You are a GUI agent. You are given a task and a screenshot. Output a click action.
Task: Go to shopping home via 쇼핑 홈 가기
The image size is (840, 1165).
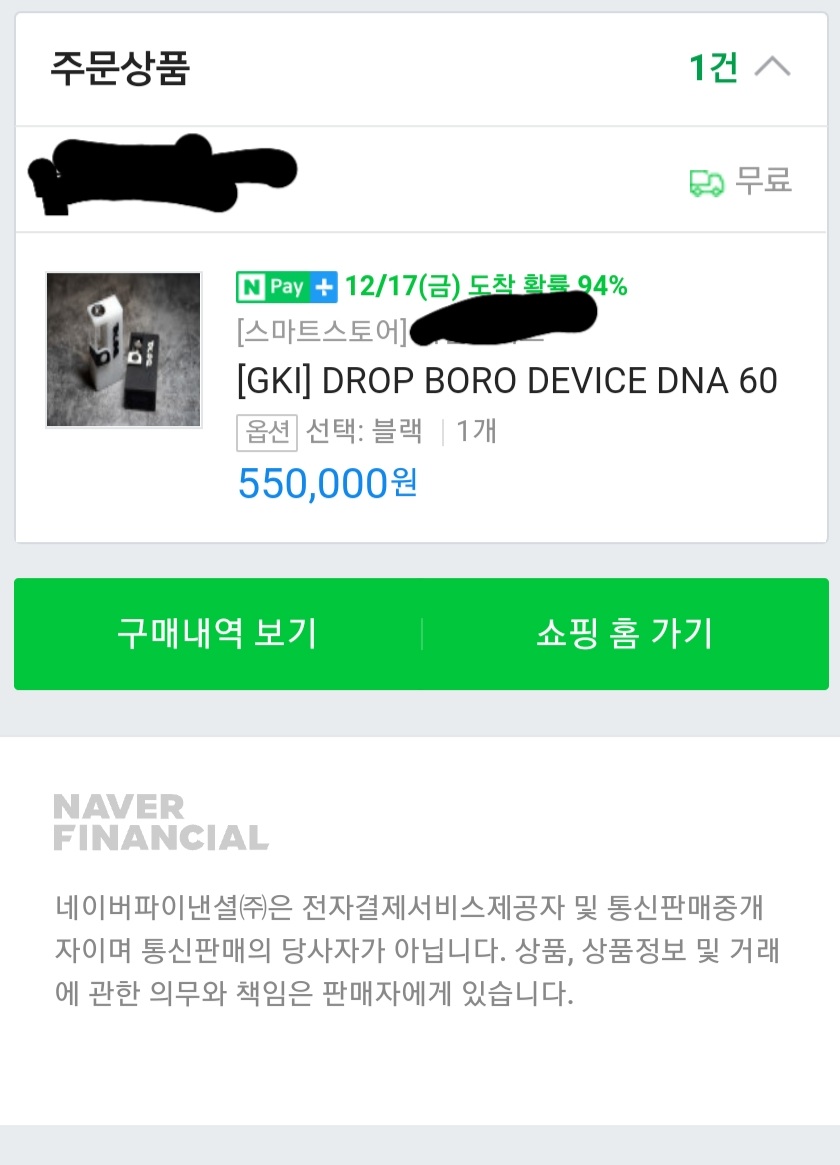click(x=625, y=634)
